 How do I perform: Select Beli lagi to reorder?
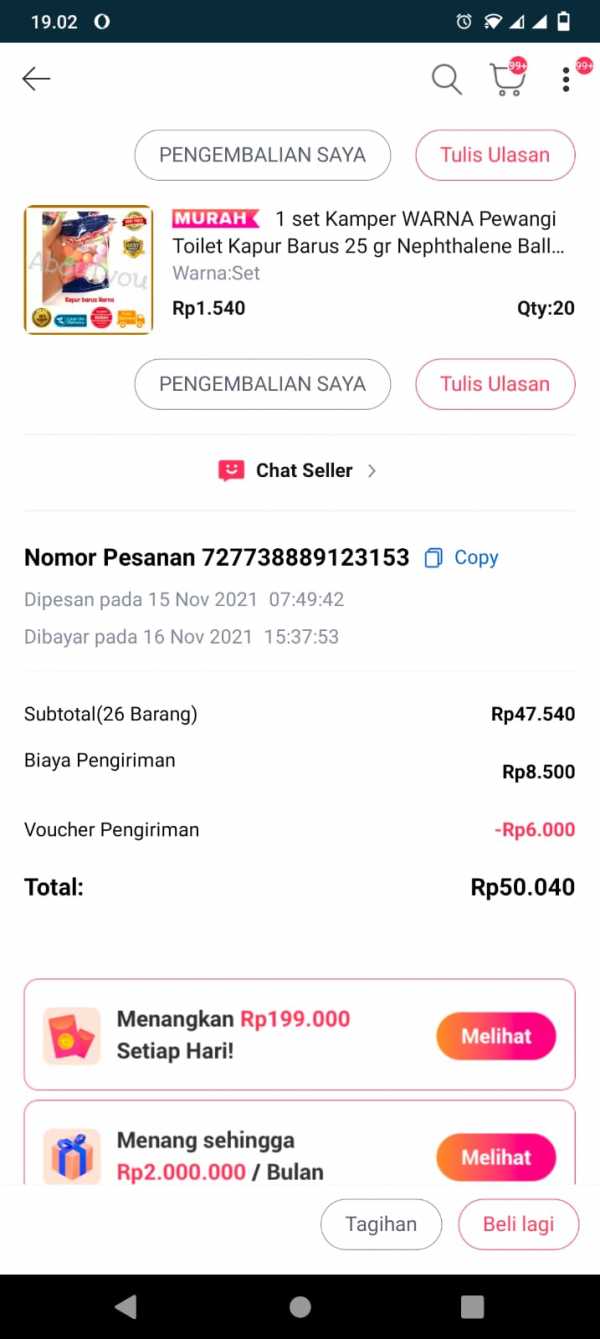coord(518,1224)
